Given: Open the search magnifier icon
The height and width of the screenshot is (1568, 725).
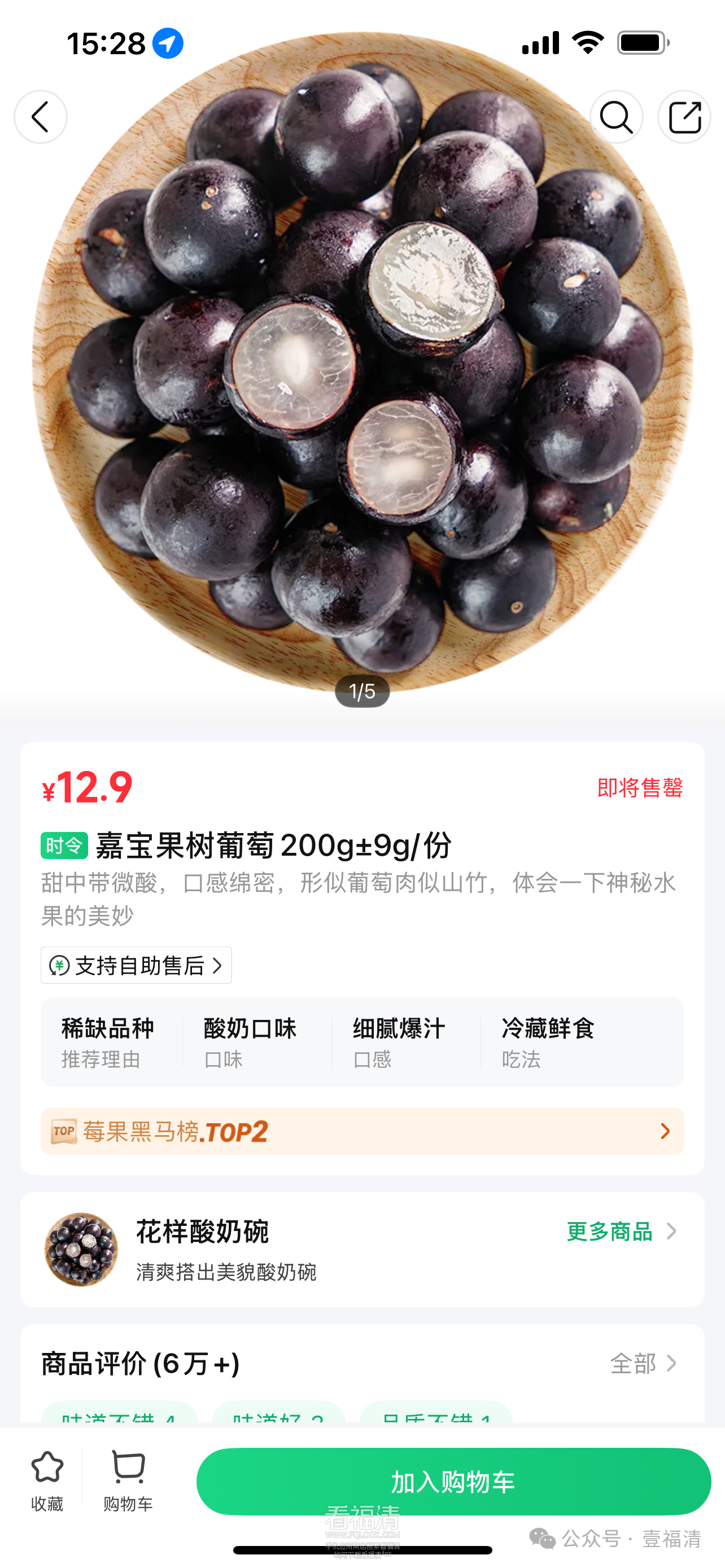Looking at the screenshot, I should coord(616,117).
